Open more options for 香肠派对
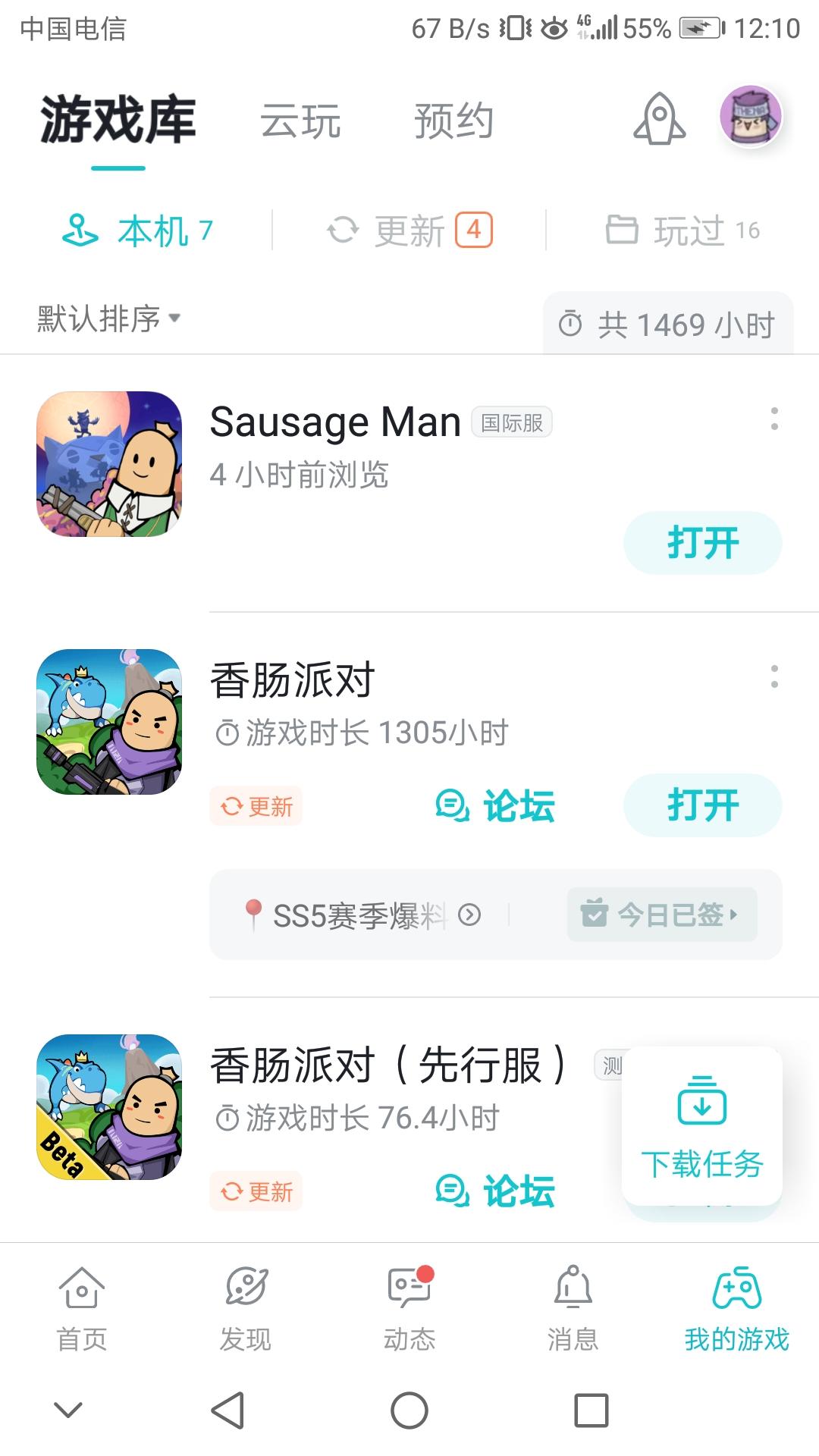 point(773,676)
